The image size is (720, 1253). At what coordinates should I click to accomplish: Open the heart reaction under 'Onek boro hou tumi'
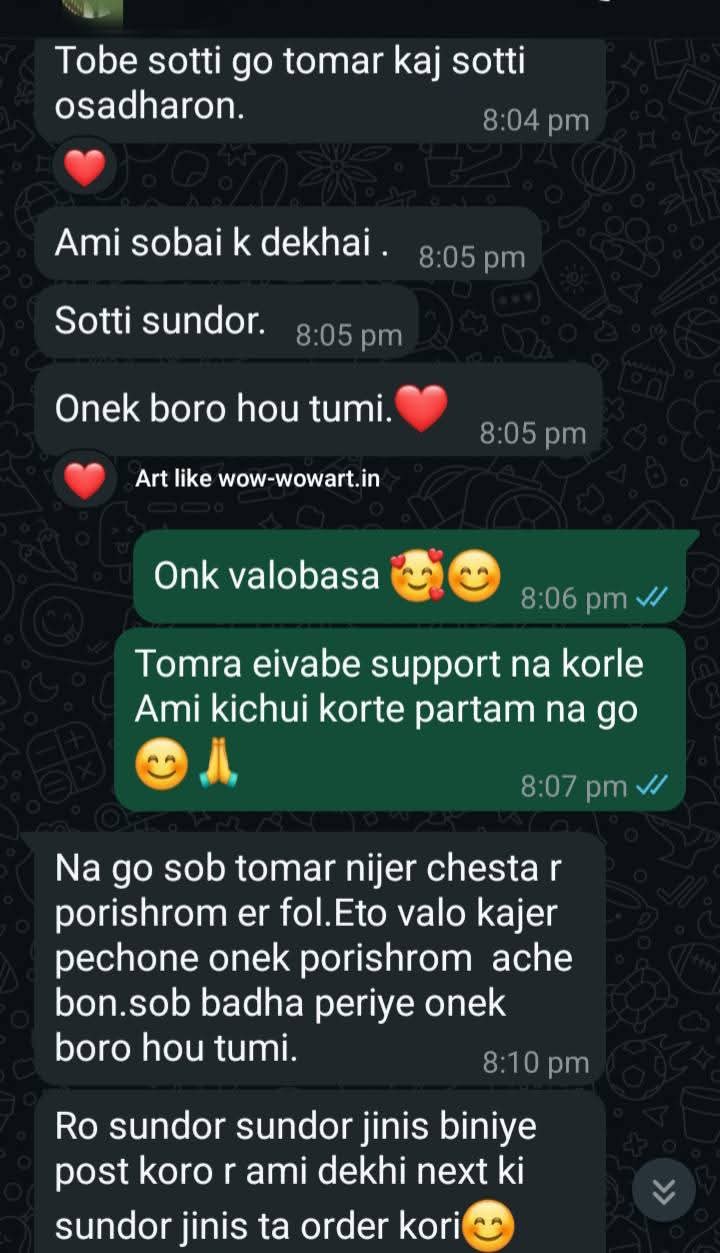85,482
